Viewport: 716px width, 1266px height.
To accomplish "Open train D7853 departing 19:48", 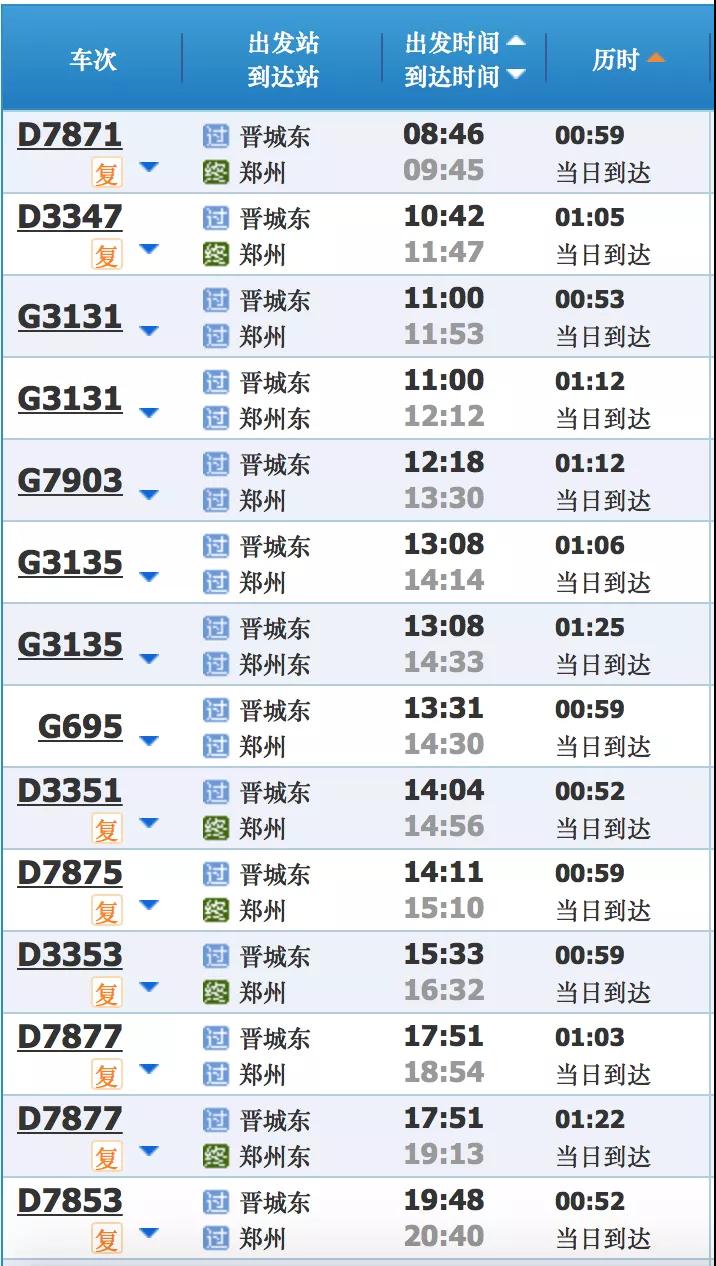I will point(70,1201).
